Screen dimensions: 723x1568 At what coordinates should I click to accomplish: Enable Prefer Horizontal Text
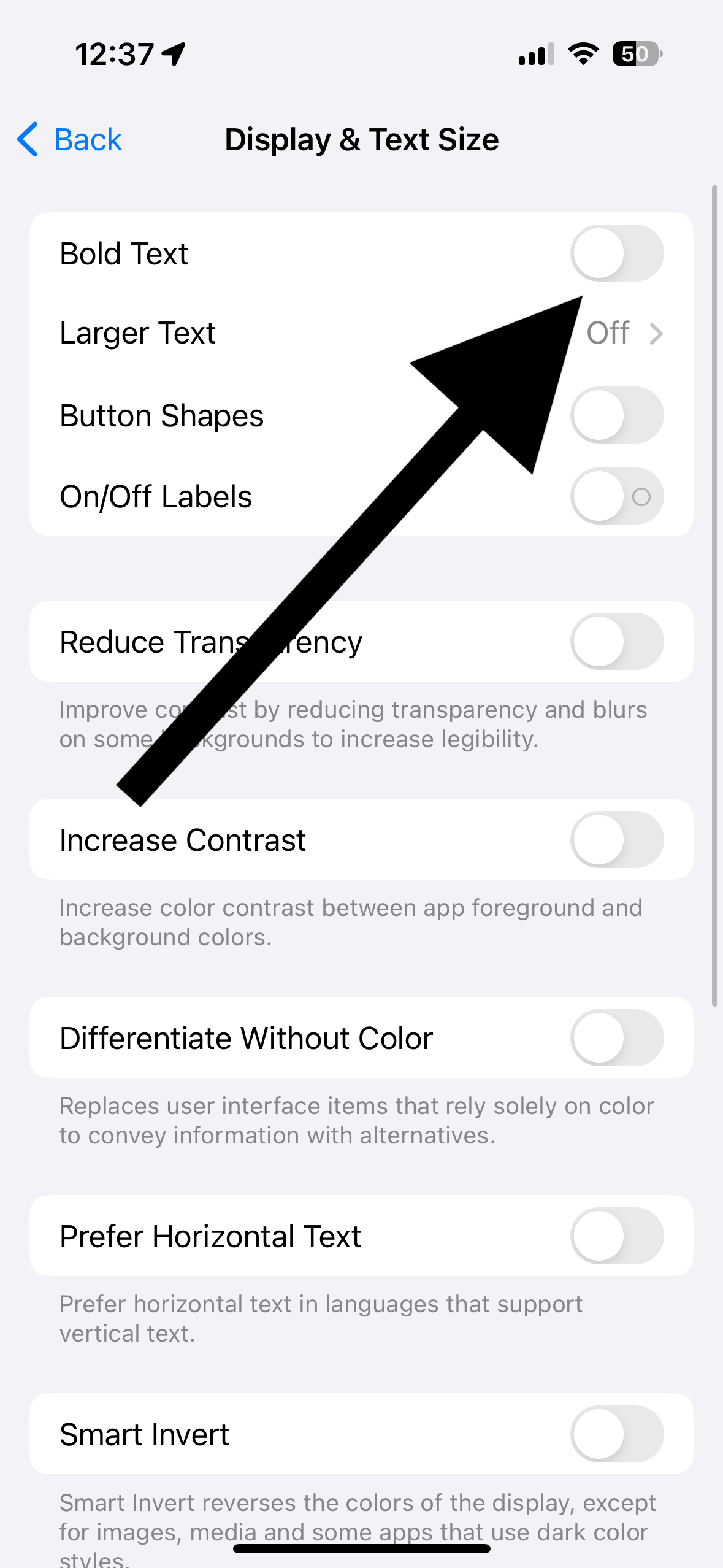pos(617,1236)
